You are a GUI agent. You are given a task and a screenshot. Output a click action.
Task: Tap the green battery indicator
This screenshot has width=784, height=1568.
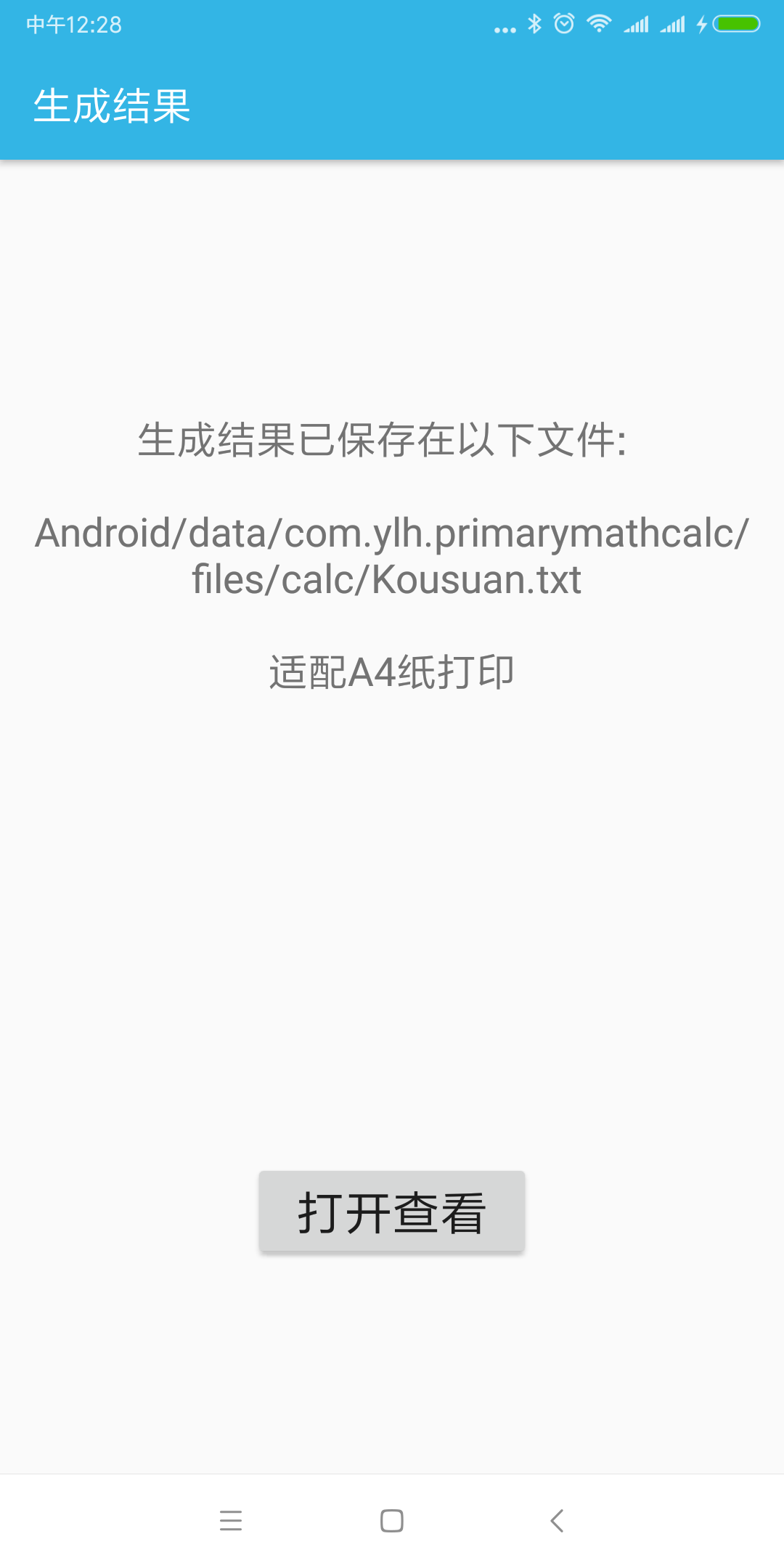(x=735, y=23)
